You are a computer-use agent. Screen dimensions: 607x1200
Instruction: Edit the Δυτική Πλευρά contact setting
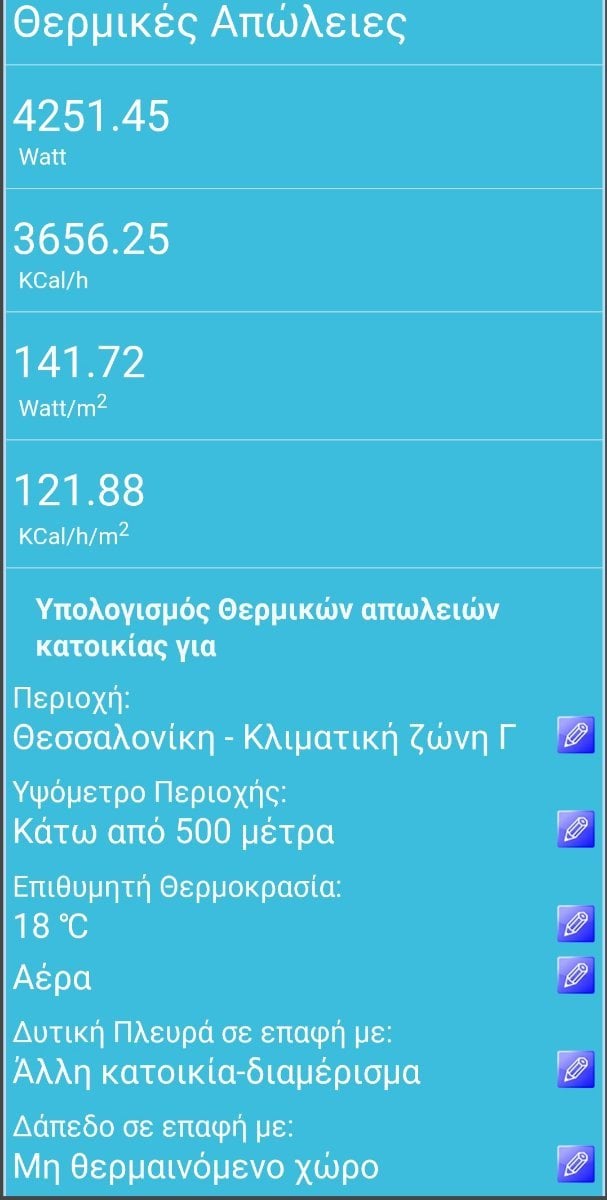[575, 1069]
